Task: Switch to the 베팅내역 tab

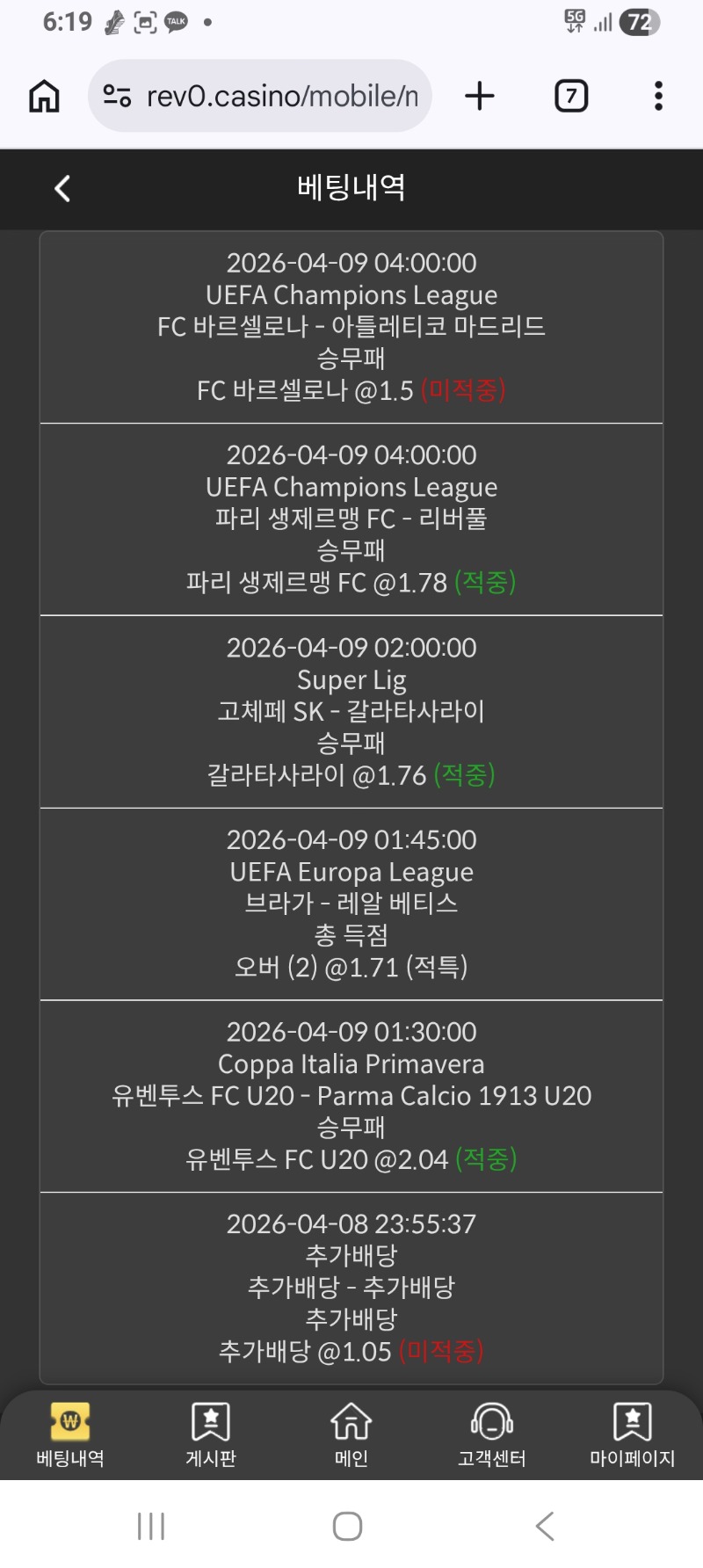Action: click(x=70, y=1434)
